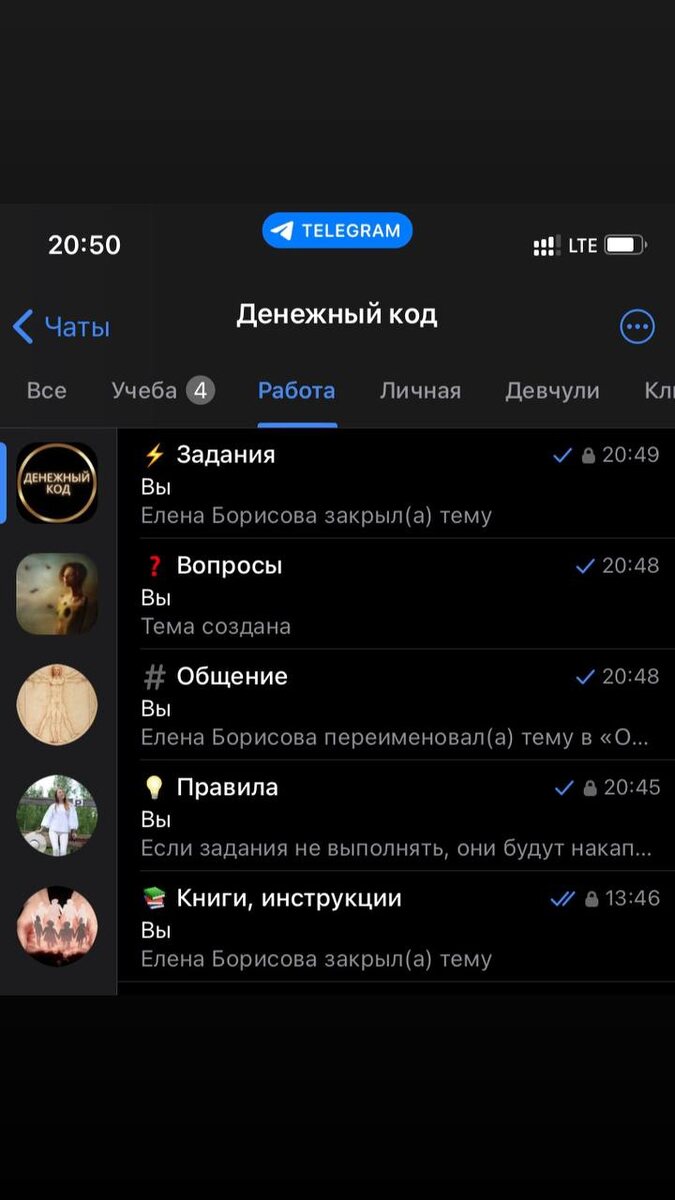
Task: Select the Работа folder tab
Action: pos(296,391)
